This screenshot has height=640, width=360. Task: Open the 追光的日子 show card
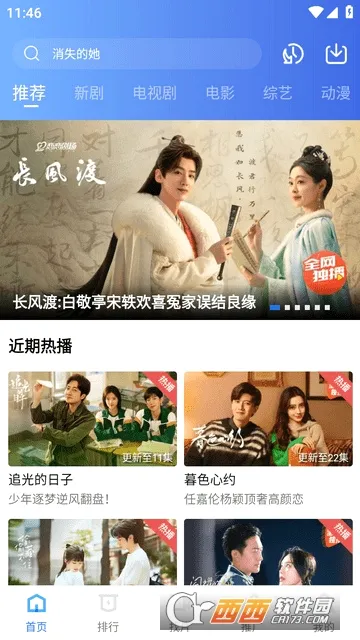pyautogui.click(x=93, y=439)
